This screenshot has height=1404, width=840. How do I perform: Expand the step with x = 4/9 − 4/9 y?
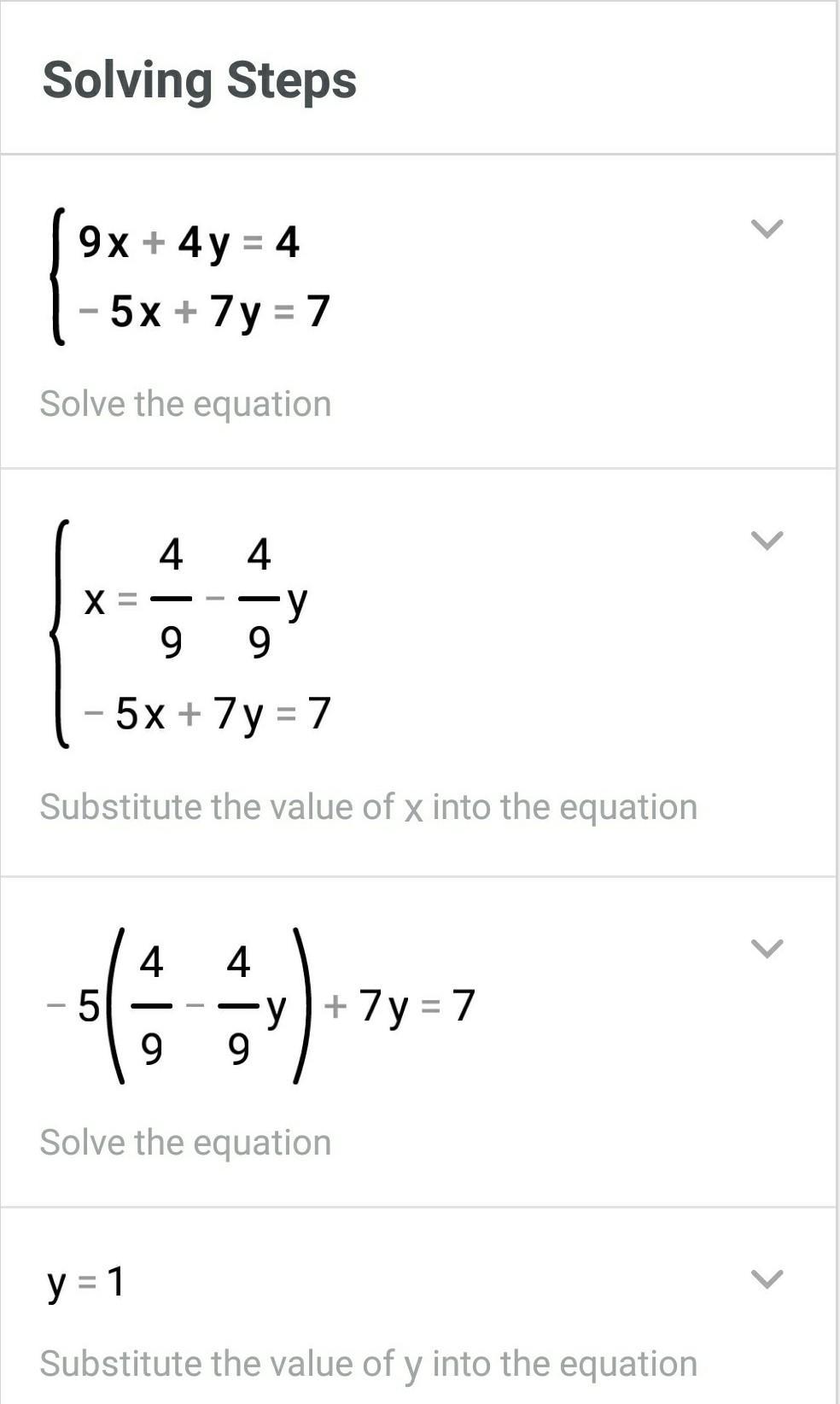point(766,541)
